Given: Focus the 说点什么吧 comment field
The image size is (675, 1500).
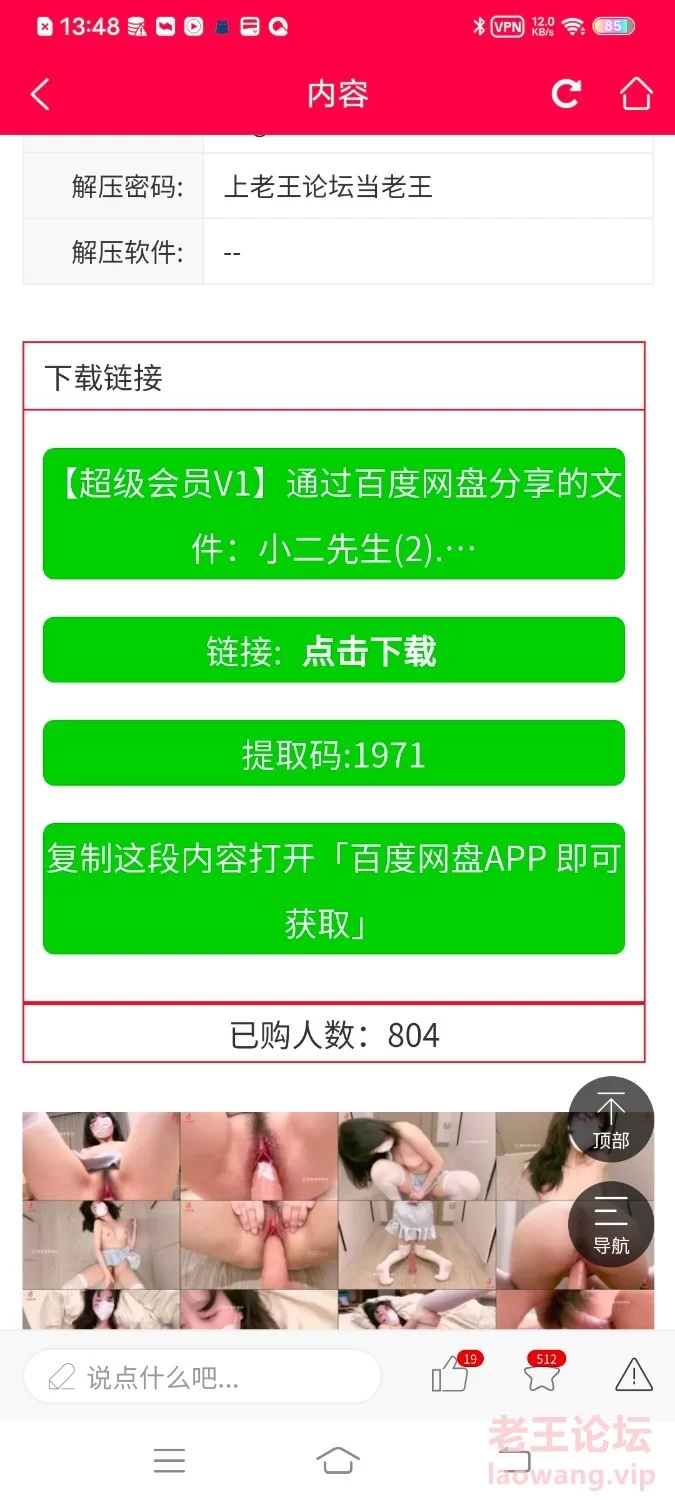Looking at the screenshot, I should 202,1377.
